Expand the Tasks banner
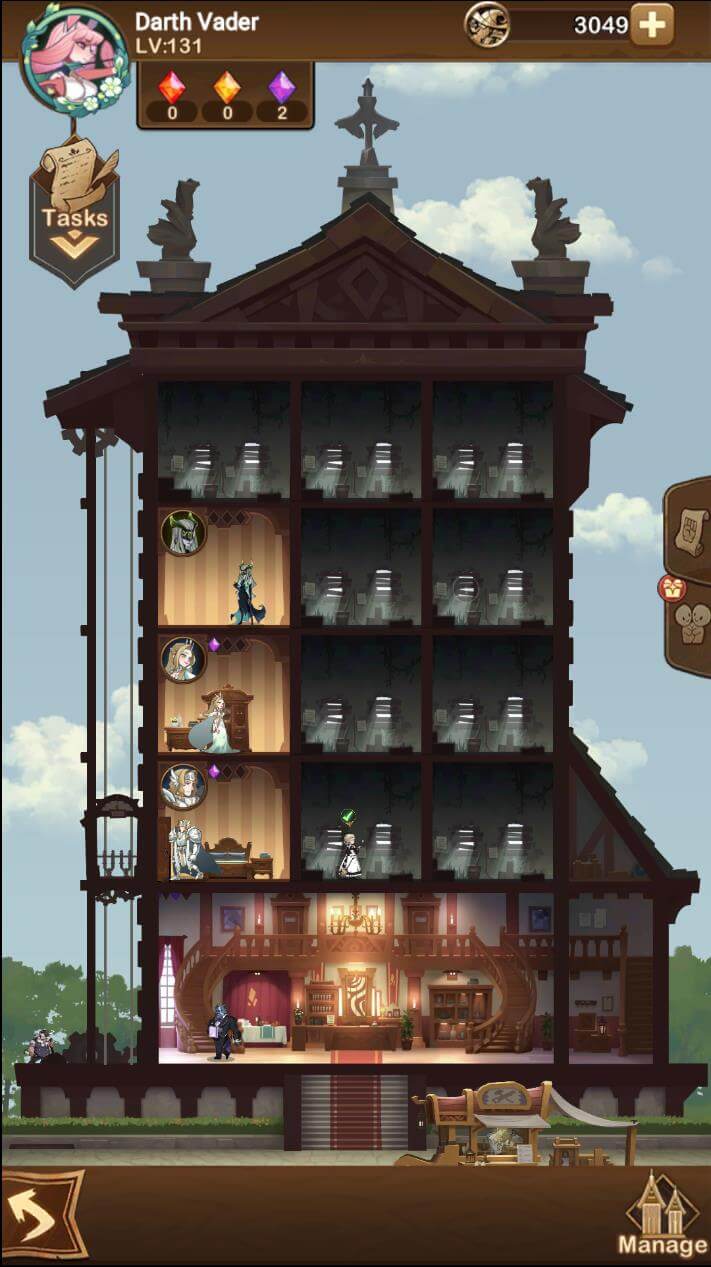Viewport: 711px width, 1267px height. click(x=75, y=211)
